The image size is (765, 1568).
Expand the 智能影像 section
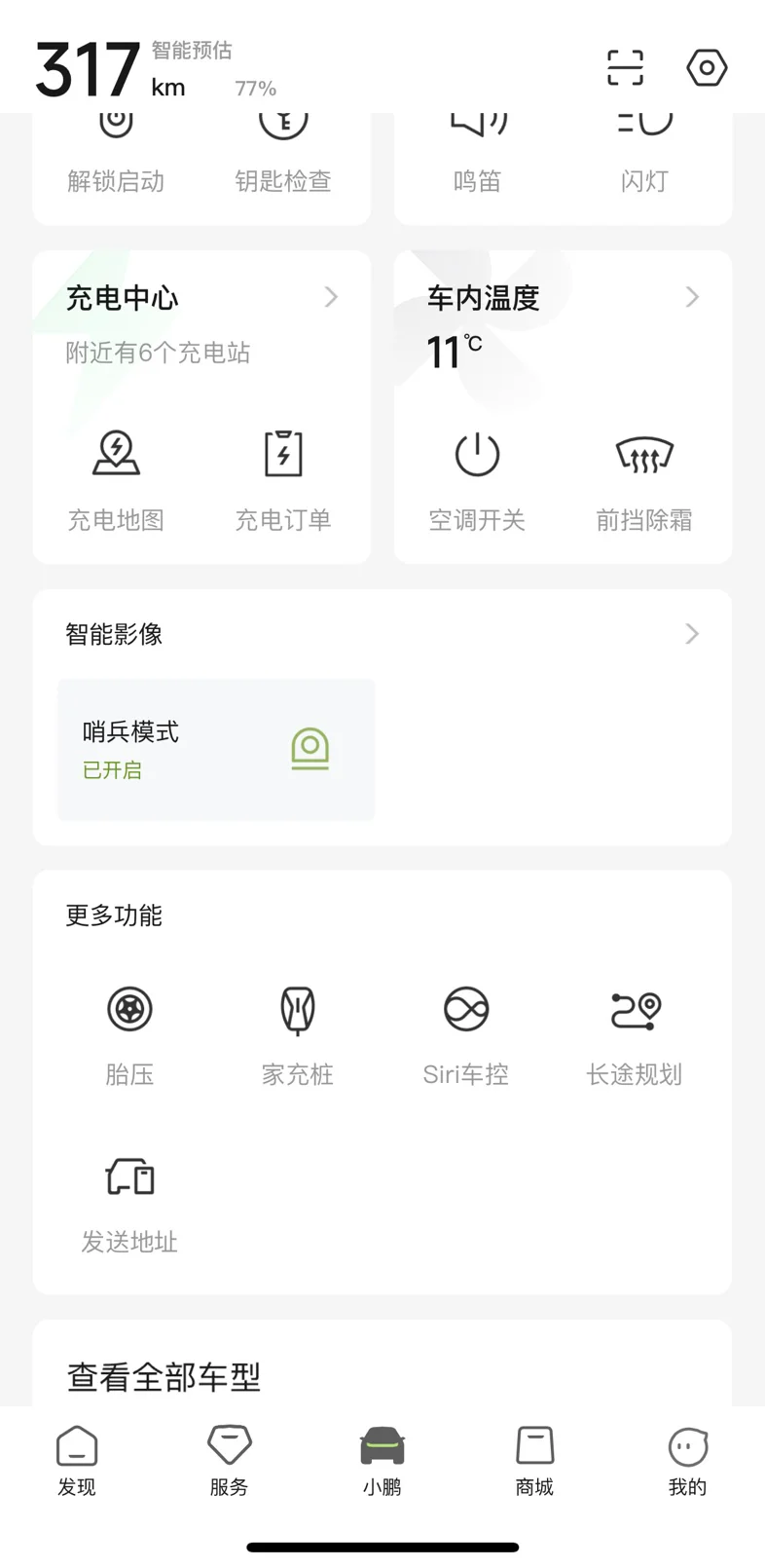click(382, 634)
